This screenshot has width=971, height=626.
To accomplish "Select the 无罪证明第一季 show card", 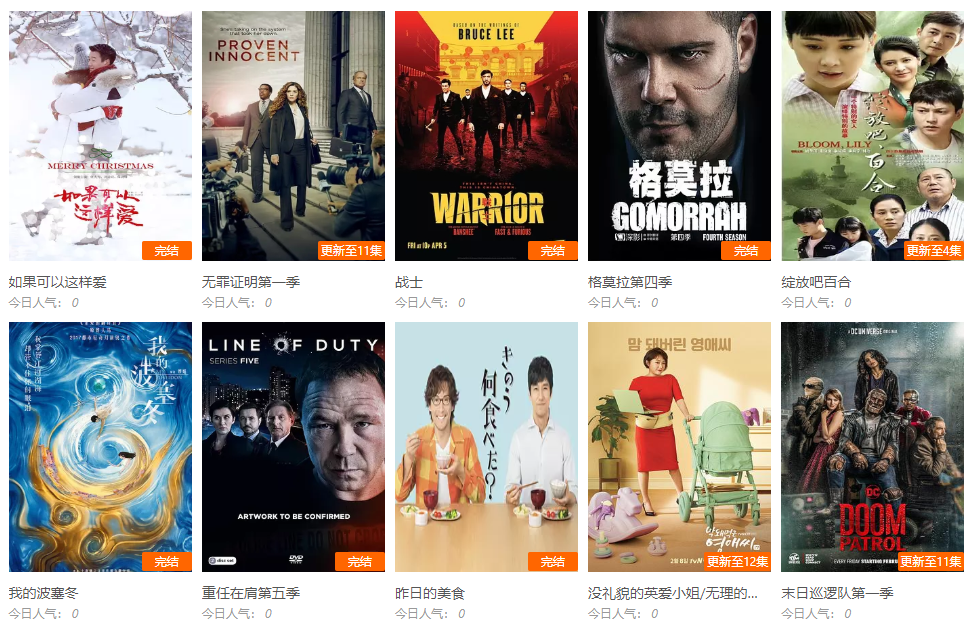I will coord(293,135).
